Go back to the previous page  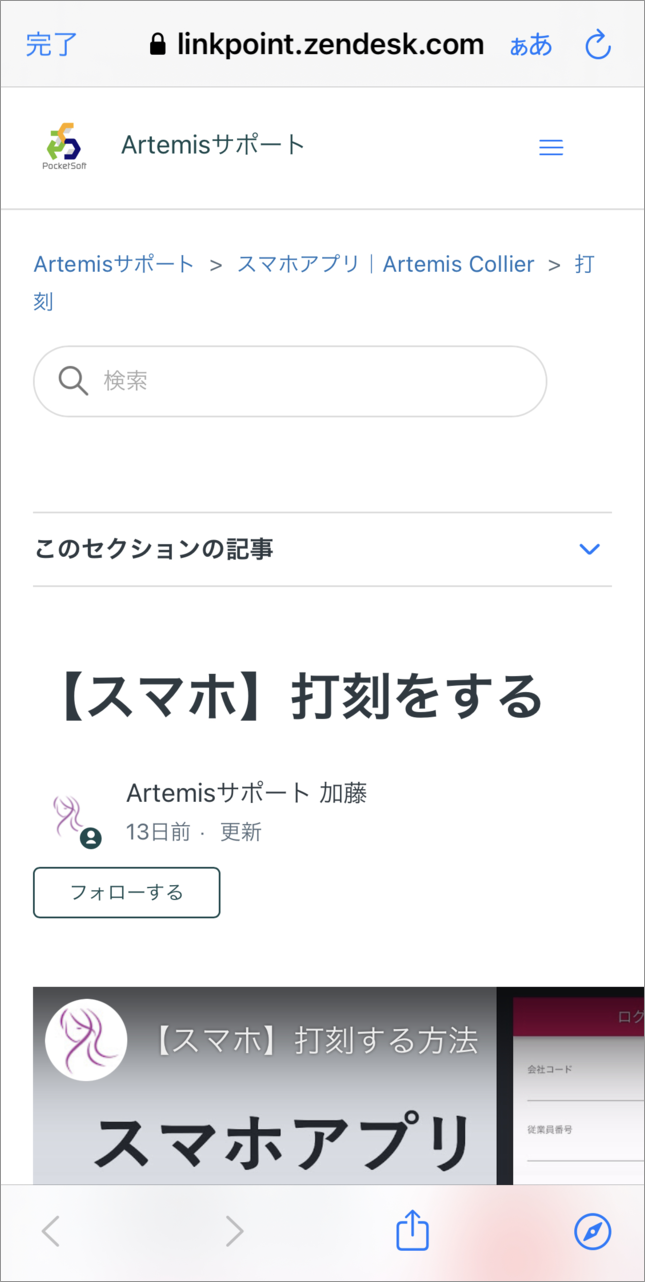pos(51,1231)
